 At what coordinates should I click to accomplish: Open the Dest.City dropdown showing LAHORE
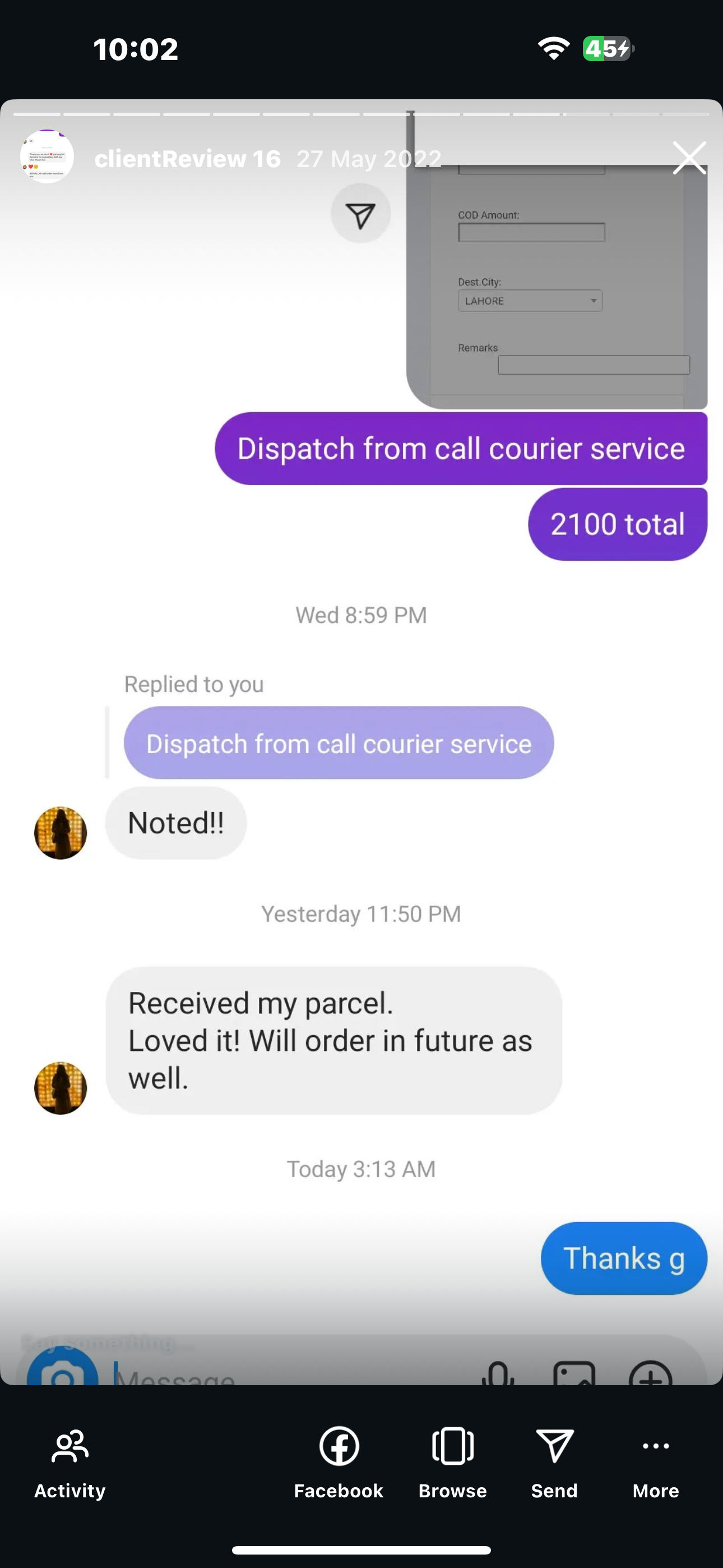pyautogui.click(x=529, y=300)
